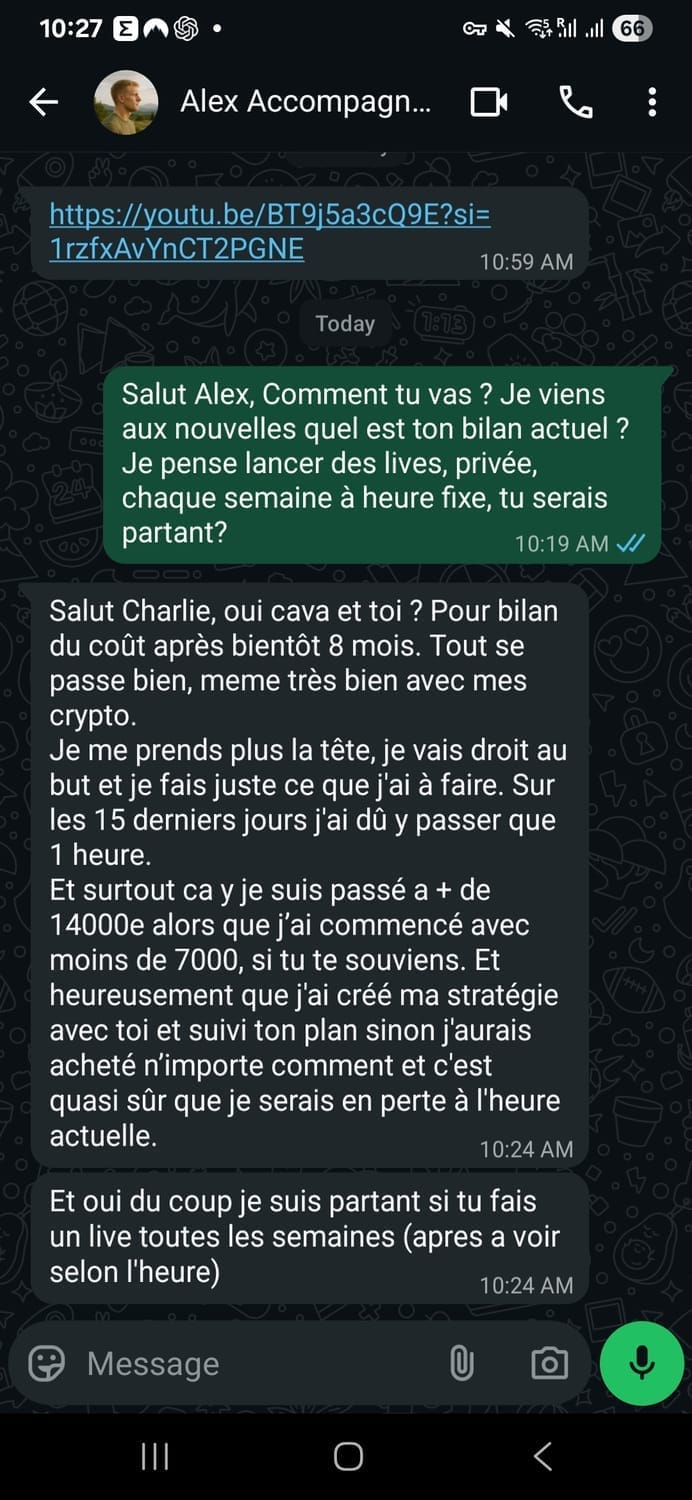Viewport: 692px width, 1500px height.
Task: Record a voice message with the microphone
Action: pos(642,1362)
